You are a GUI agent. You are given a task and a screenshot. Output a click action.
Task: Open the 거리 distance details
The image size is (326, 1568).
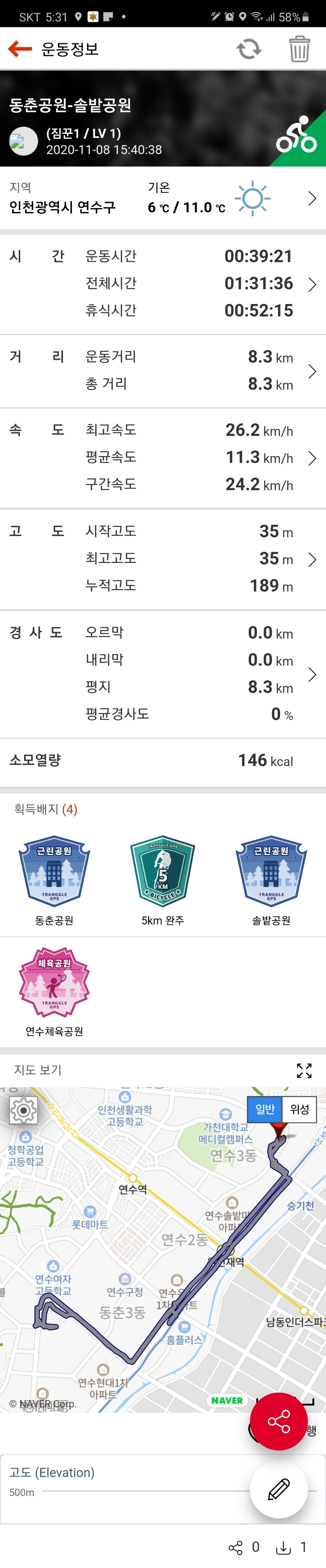point(312,371)
